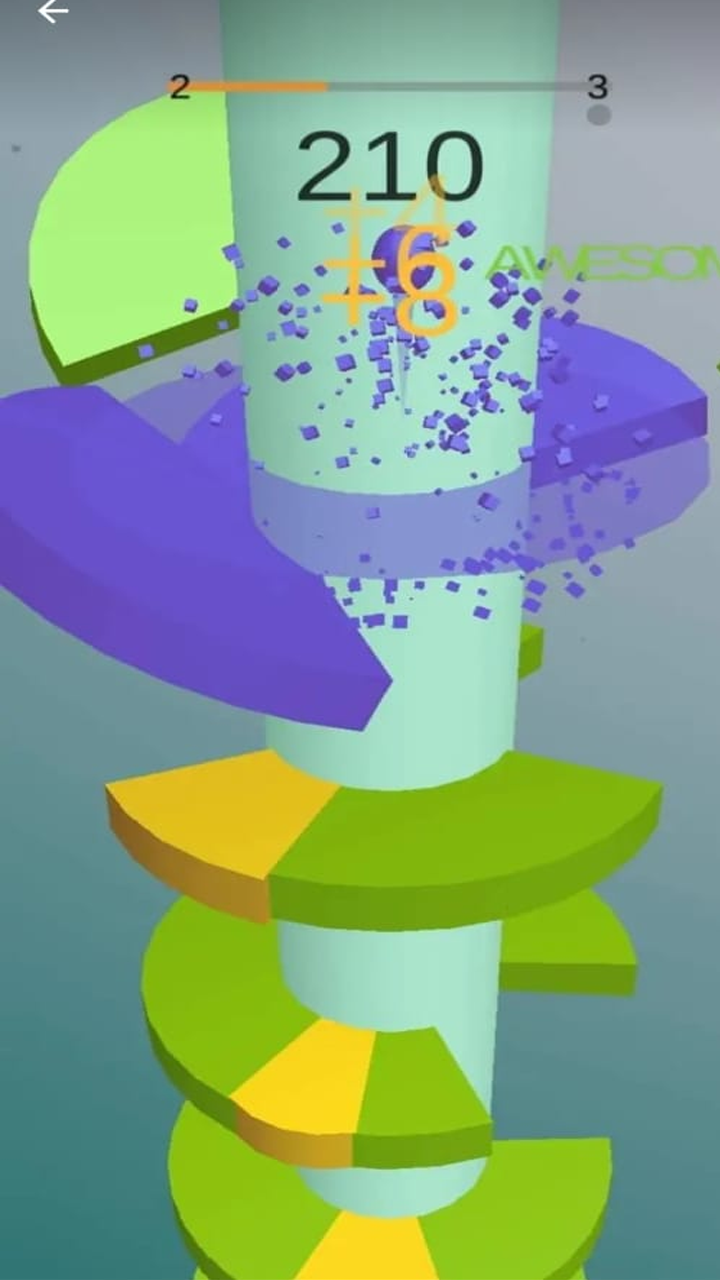Viewport: 720px width, 1280px height.
Task: Tap the back arrow to leave
Action: pyautogui.click(x=53, y=11)
